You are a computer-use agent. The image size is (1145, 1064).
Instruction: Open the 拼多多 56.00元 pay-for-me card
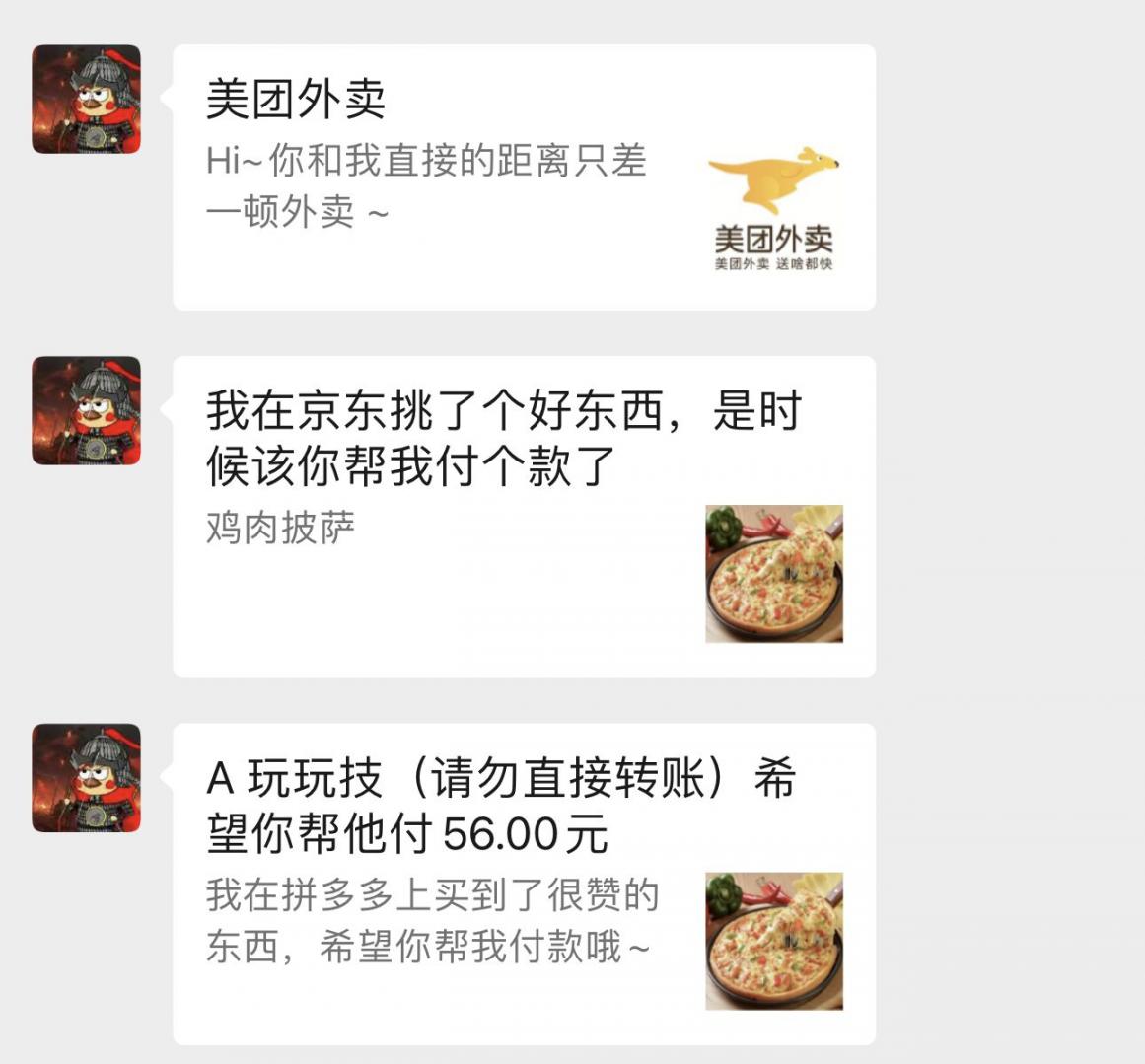point(524,884)
